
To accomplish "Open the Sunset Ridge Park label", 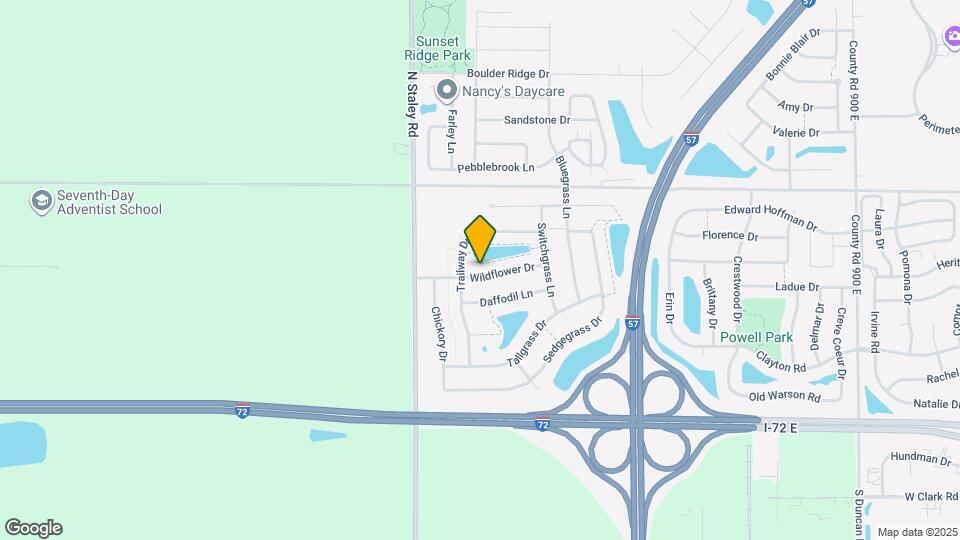I will tap(437, 48).
